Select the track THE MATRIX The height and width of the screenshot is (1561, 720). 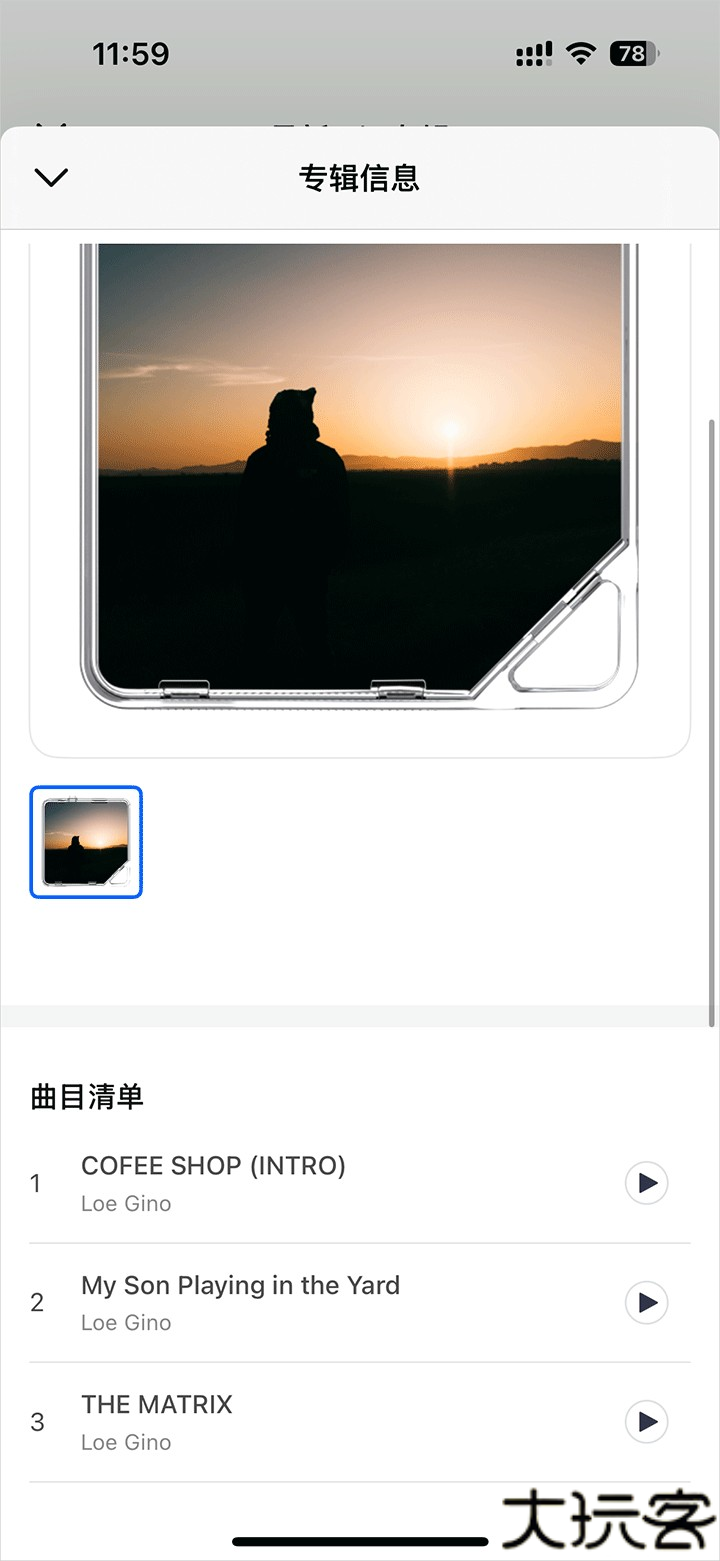click(x=156, y=1404)
